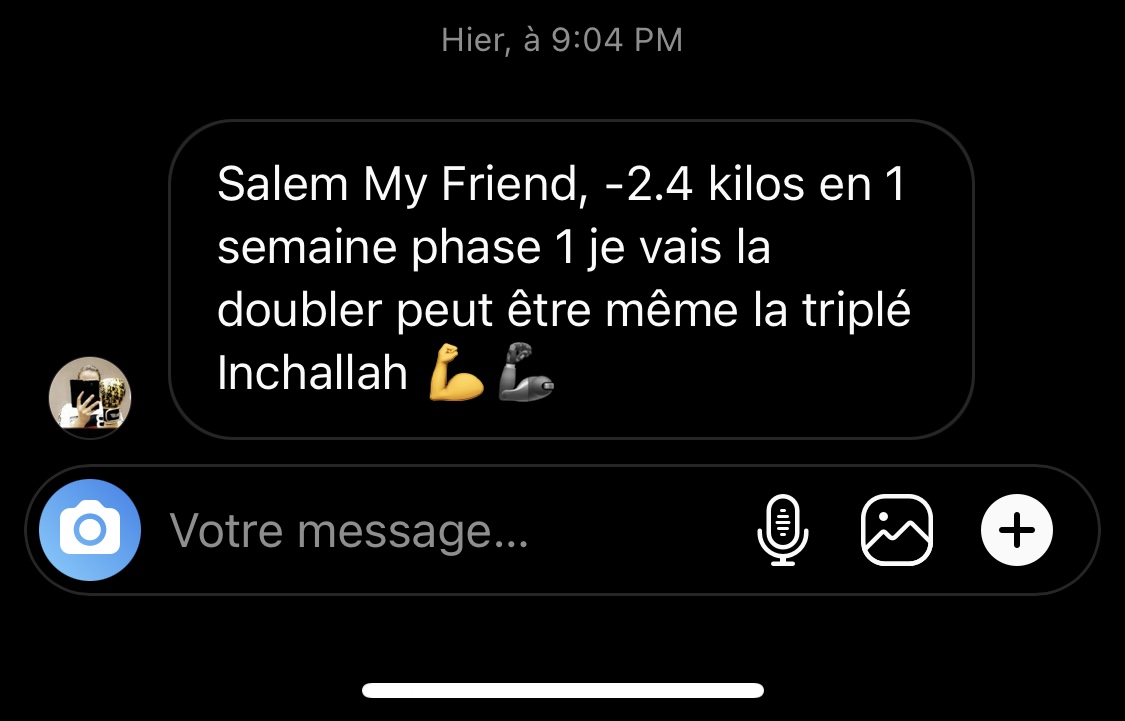1125x721 pixels.
Task: Open the plus menu for more options
Action: 1016,530
